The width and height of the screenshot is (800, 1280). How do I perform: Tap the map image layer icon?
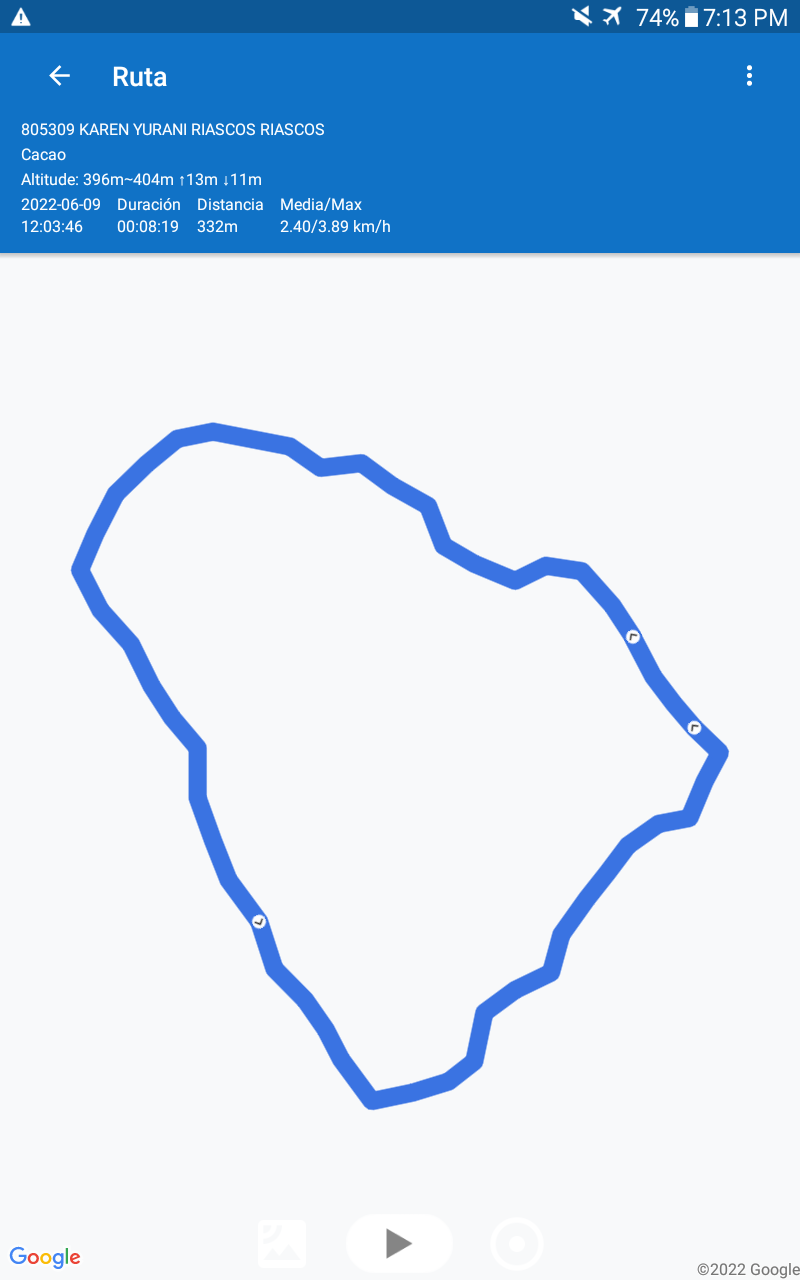tap(282, 1244)
